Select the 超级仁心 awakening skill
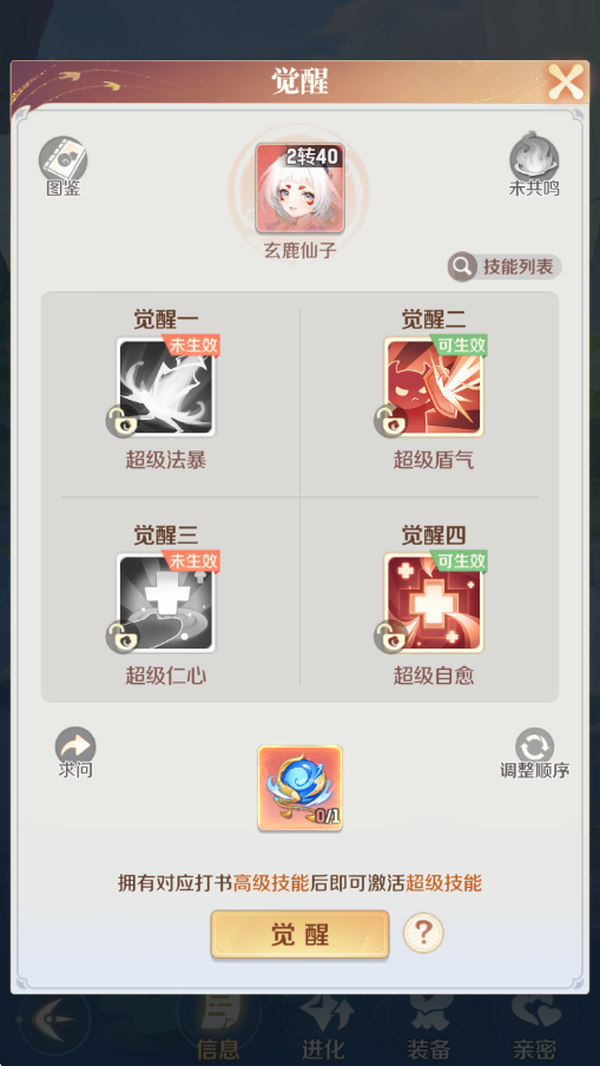 click(x=166, y=603)
